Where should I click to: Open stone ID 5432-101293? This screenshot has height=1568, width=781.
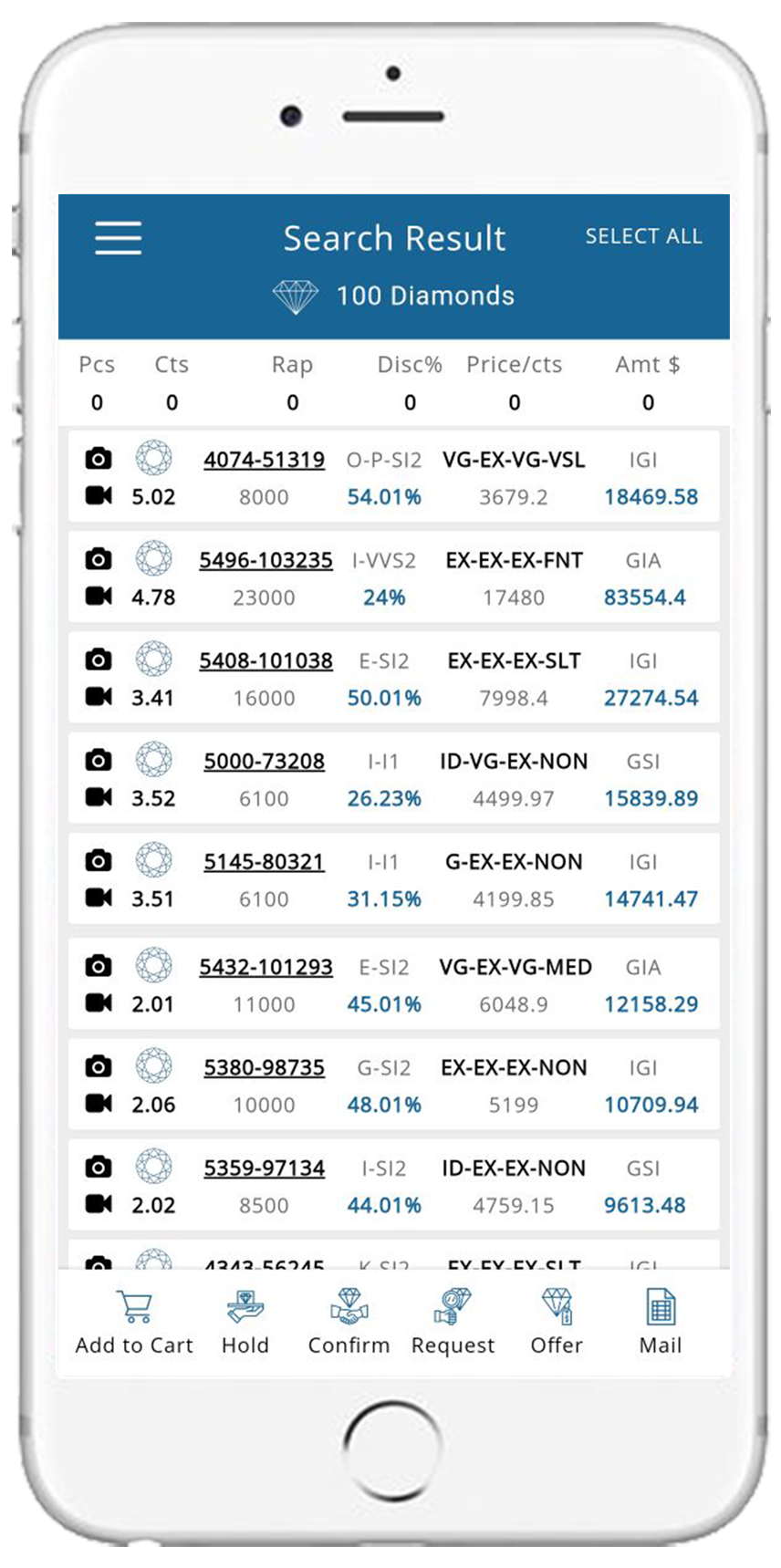266,967
